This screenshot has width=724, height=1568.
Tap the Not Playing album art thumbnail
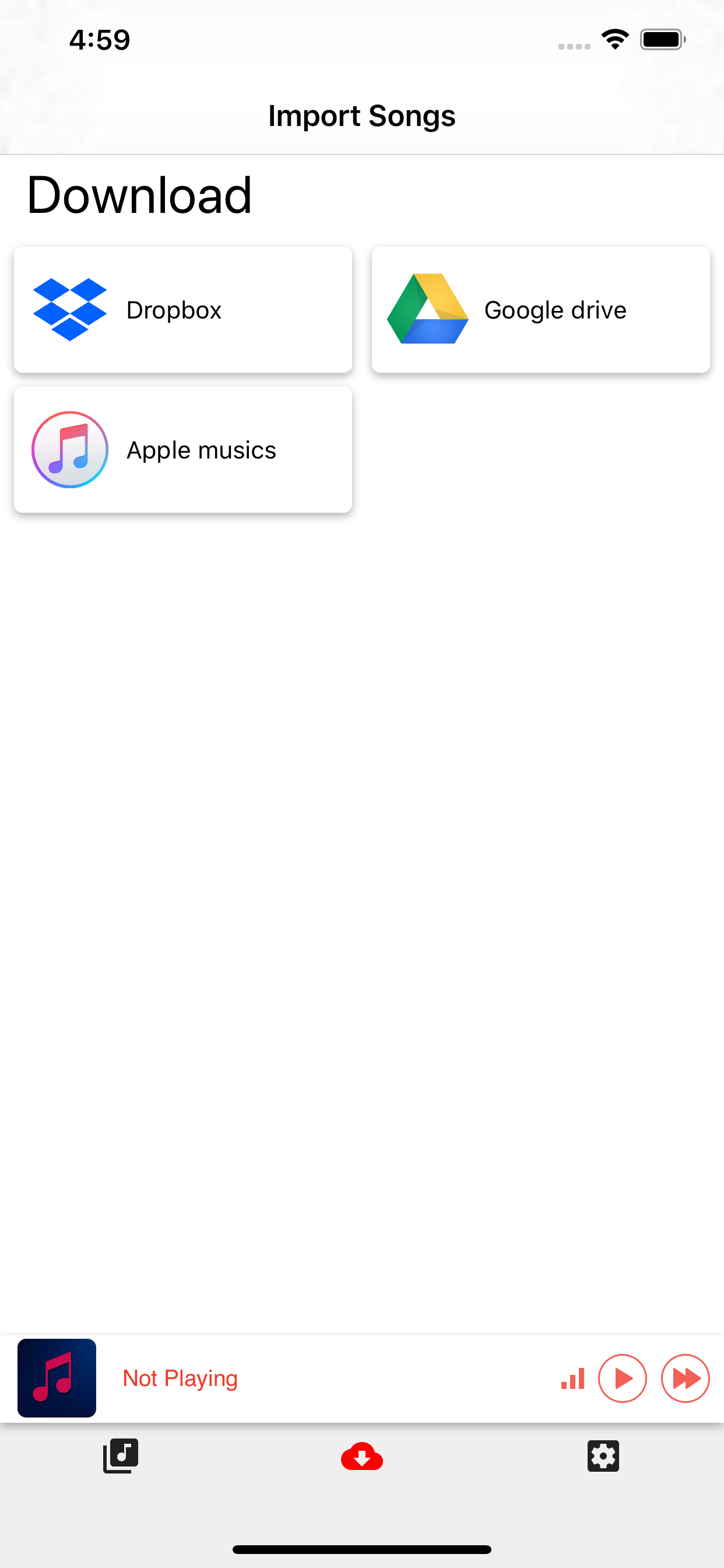(57, 1380)
